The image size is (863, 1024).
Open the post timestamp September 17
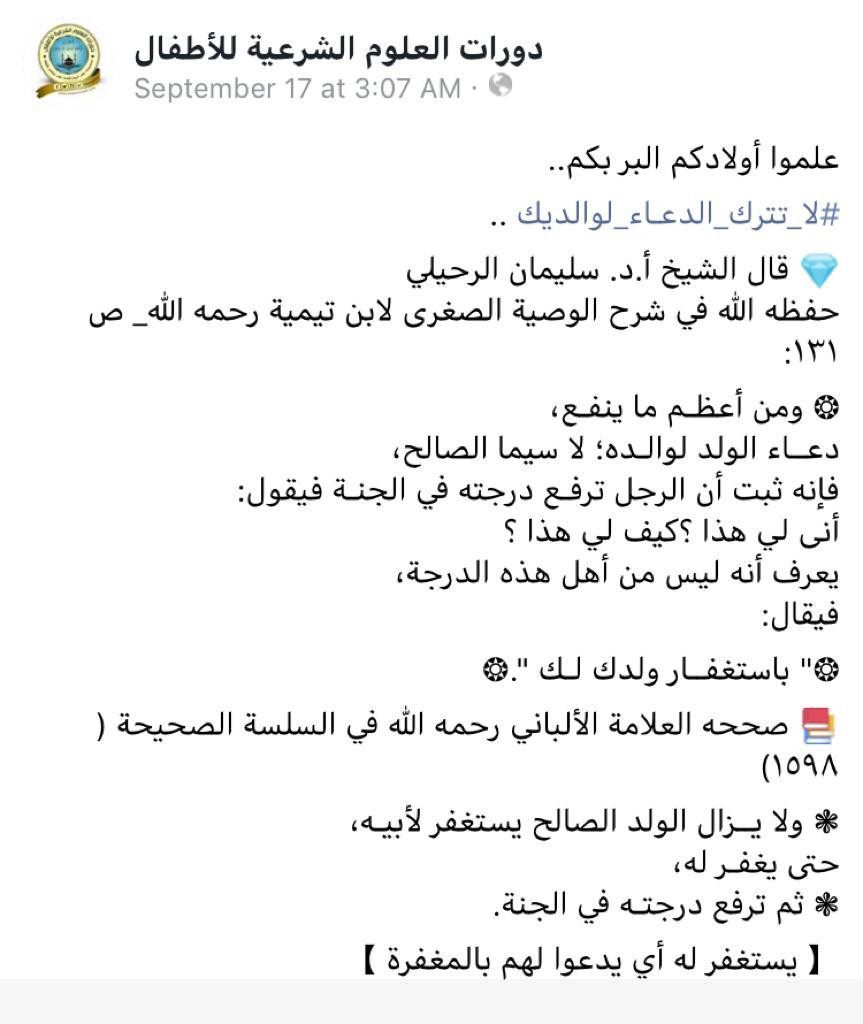pos(296,88)
